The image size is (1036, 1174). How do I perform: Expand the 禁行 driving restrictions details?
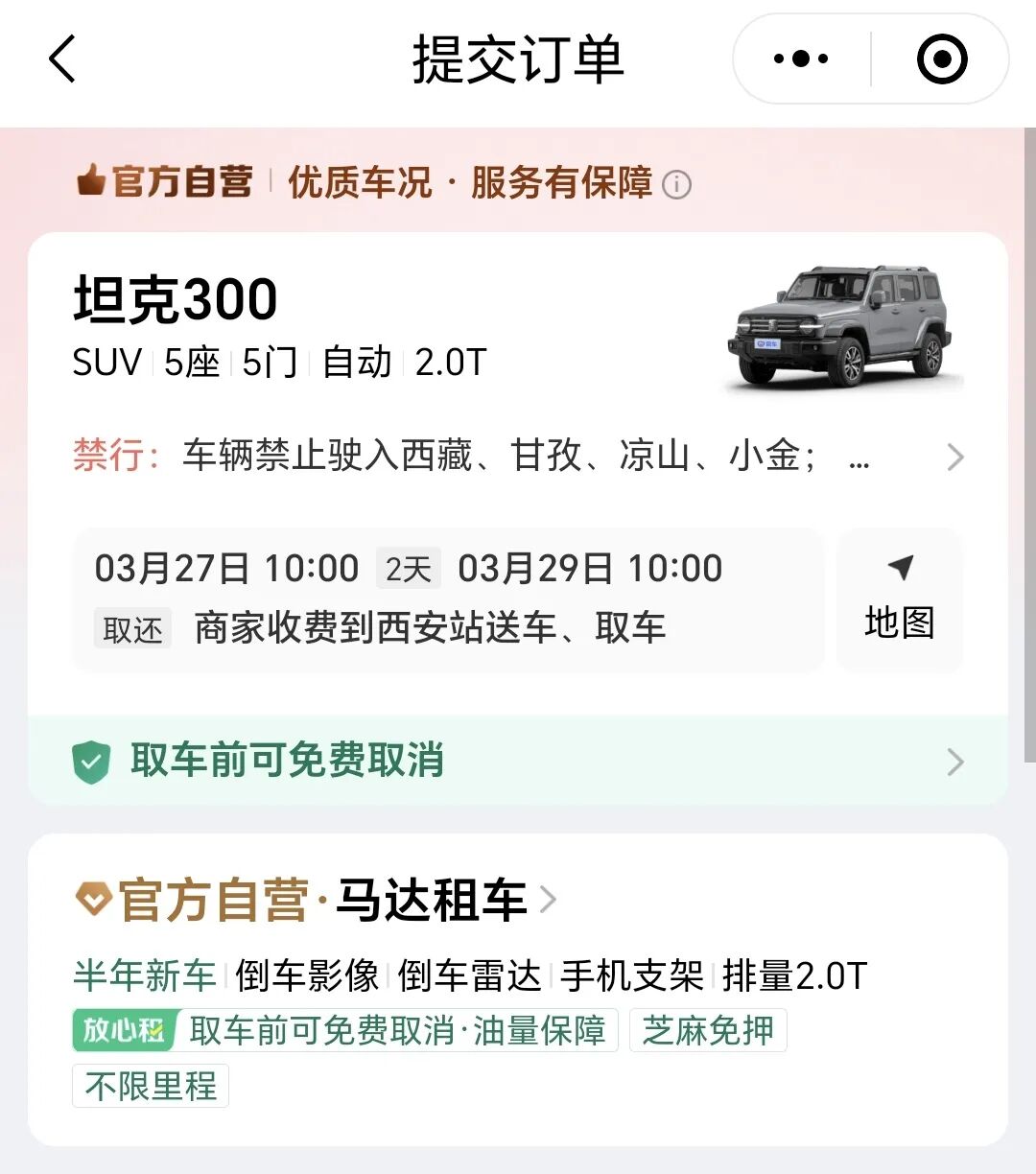[954, 457]
